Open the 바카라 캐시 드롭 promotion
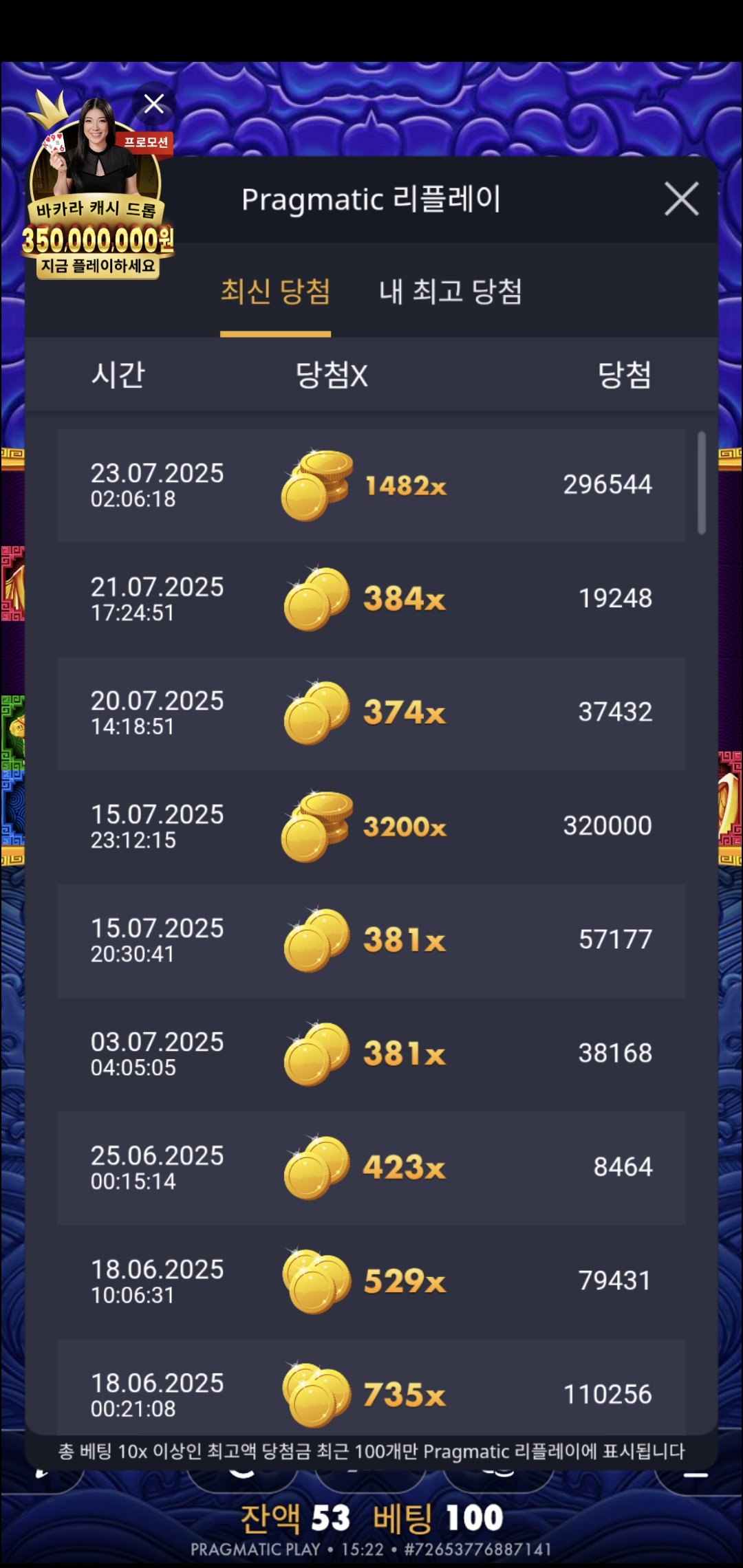 pyautogui.click(x=96, y=206)
